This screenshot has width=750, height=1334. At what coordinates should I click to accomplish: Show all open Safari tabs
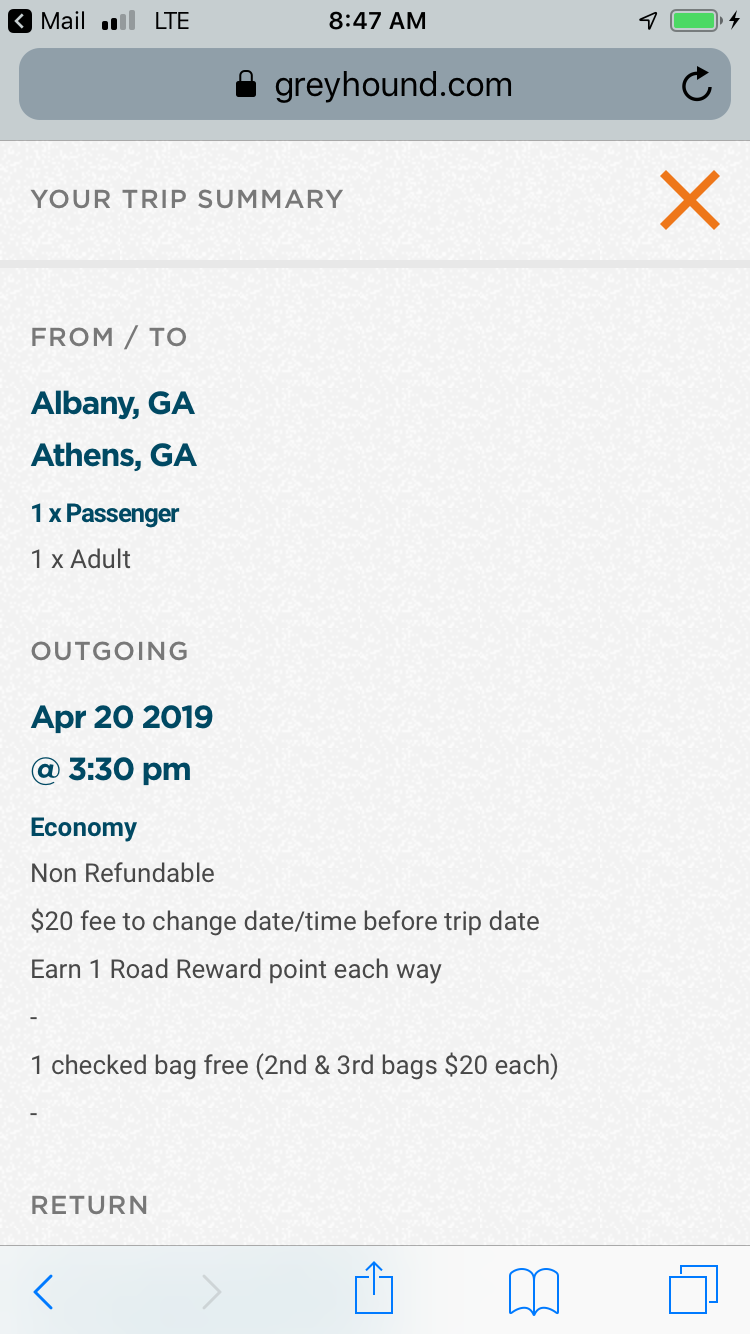pyautogui.click(x=692, y=1291)
